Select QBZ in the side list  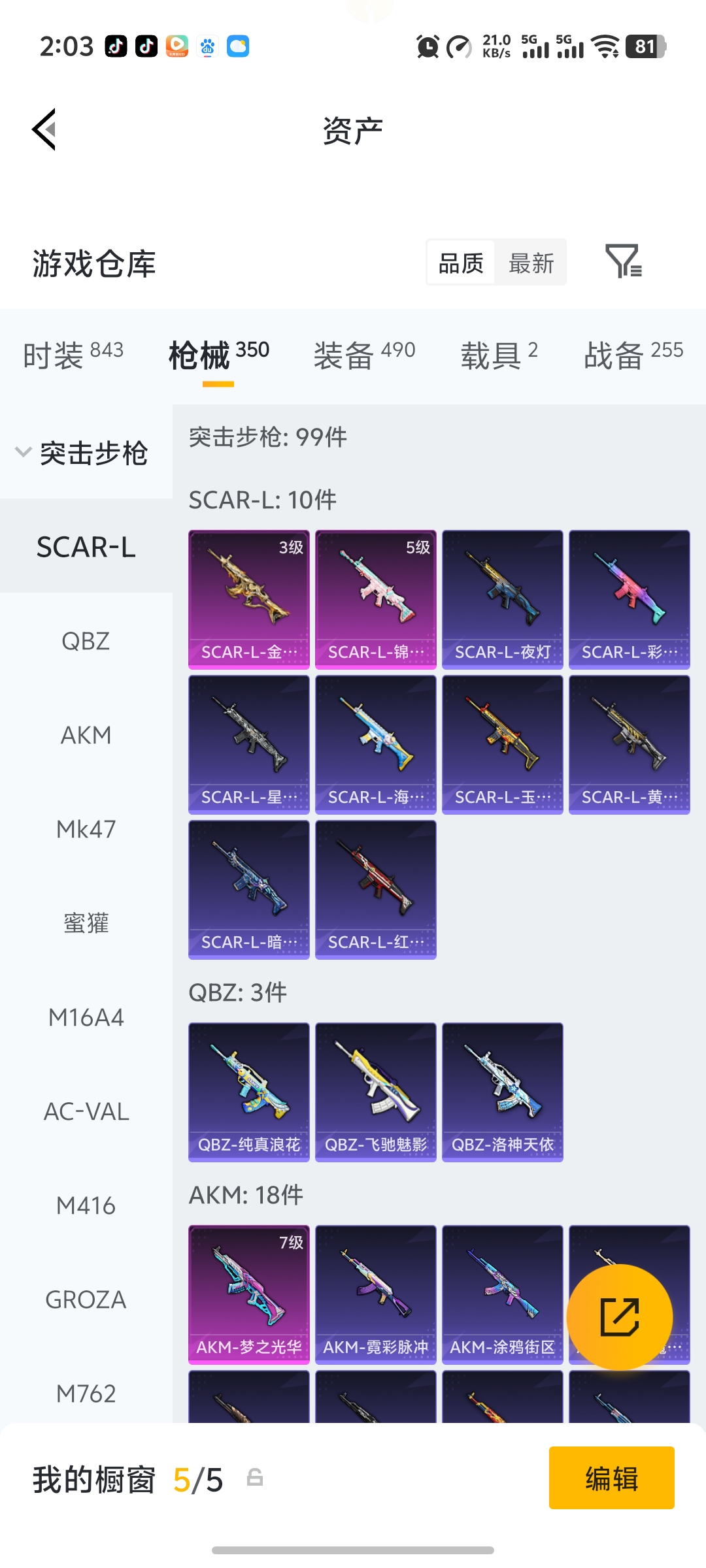coord(86,641)
